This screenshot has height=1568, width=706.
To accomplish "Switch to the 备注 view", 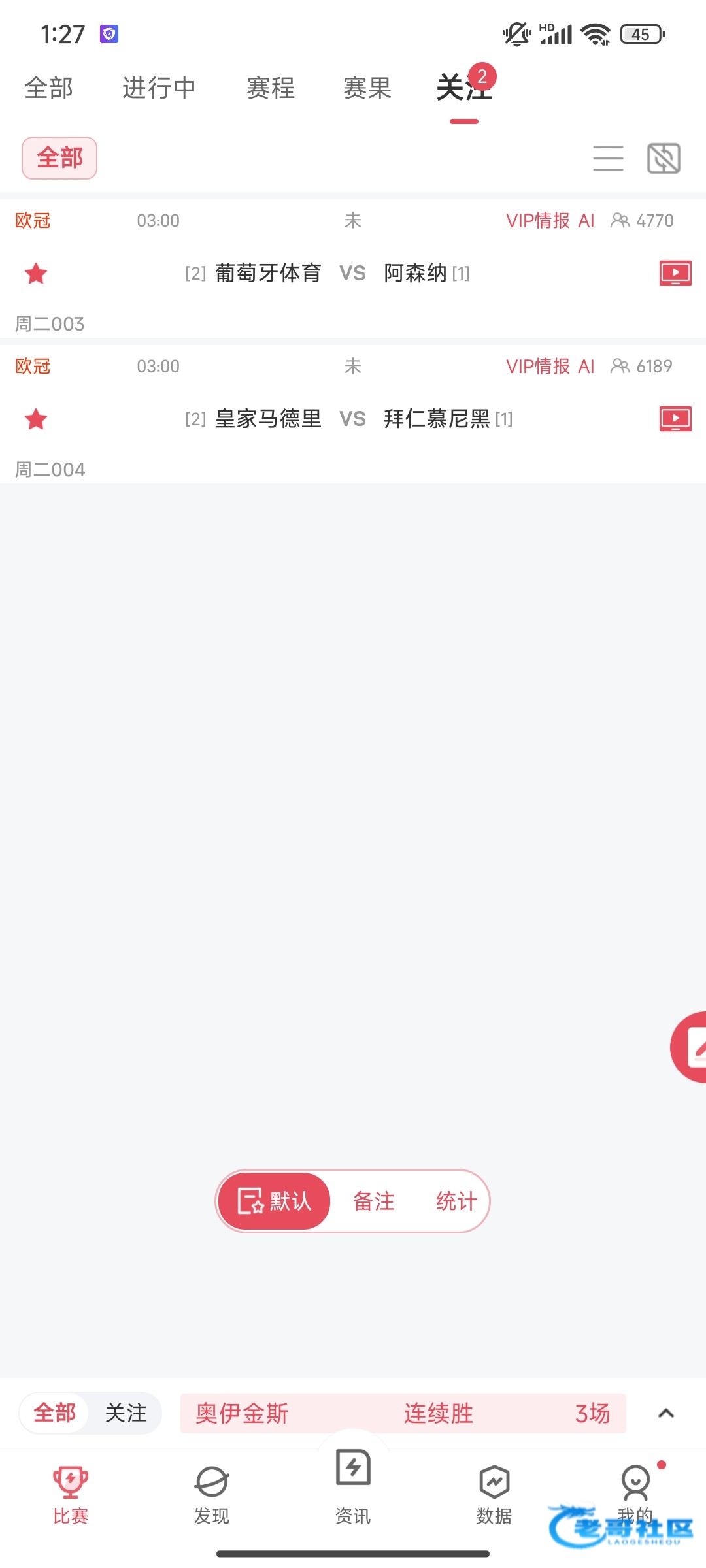I will point(374,1201).
